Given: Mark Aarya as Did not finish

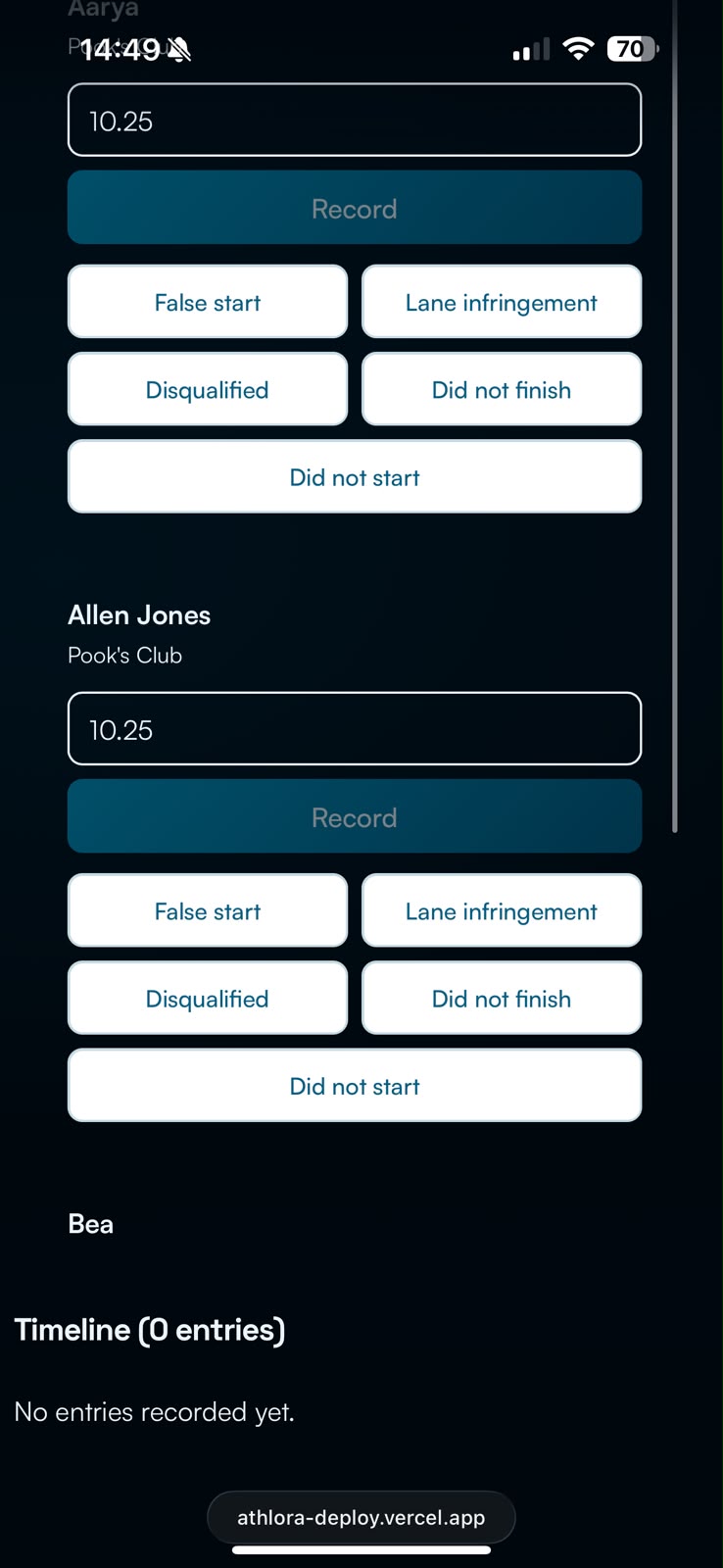Looking at the screenshot, I should (x=502, y=389).
